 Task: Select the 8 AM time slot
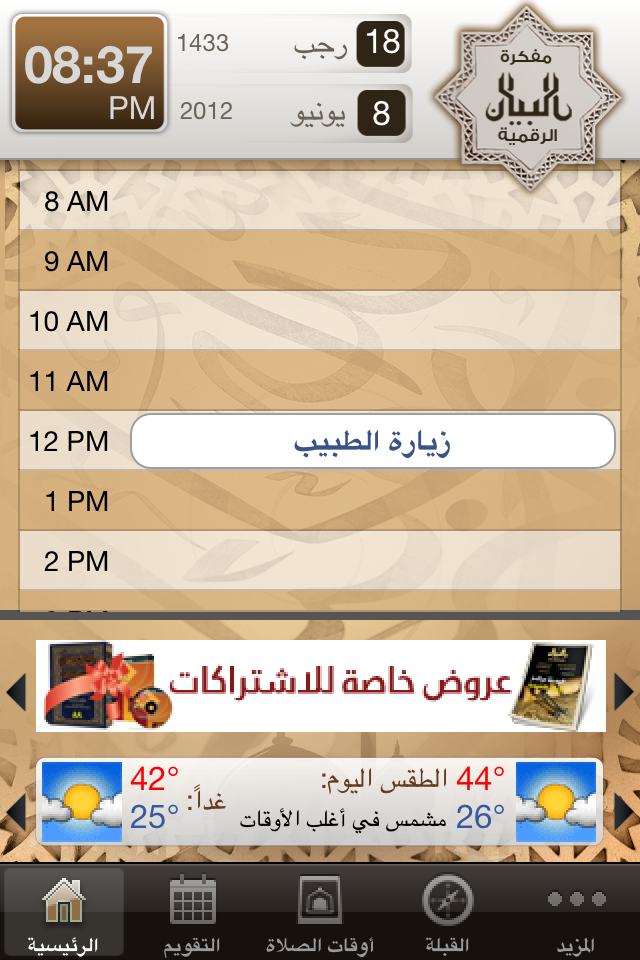click(x=320, y=201)
